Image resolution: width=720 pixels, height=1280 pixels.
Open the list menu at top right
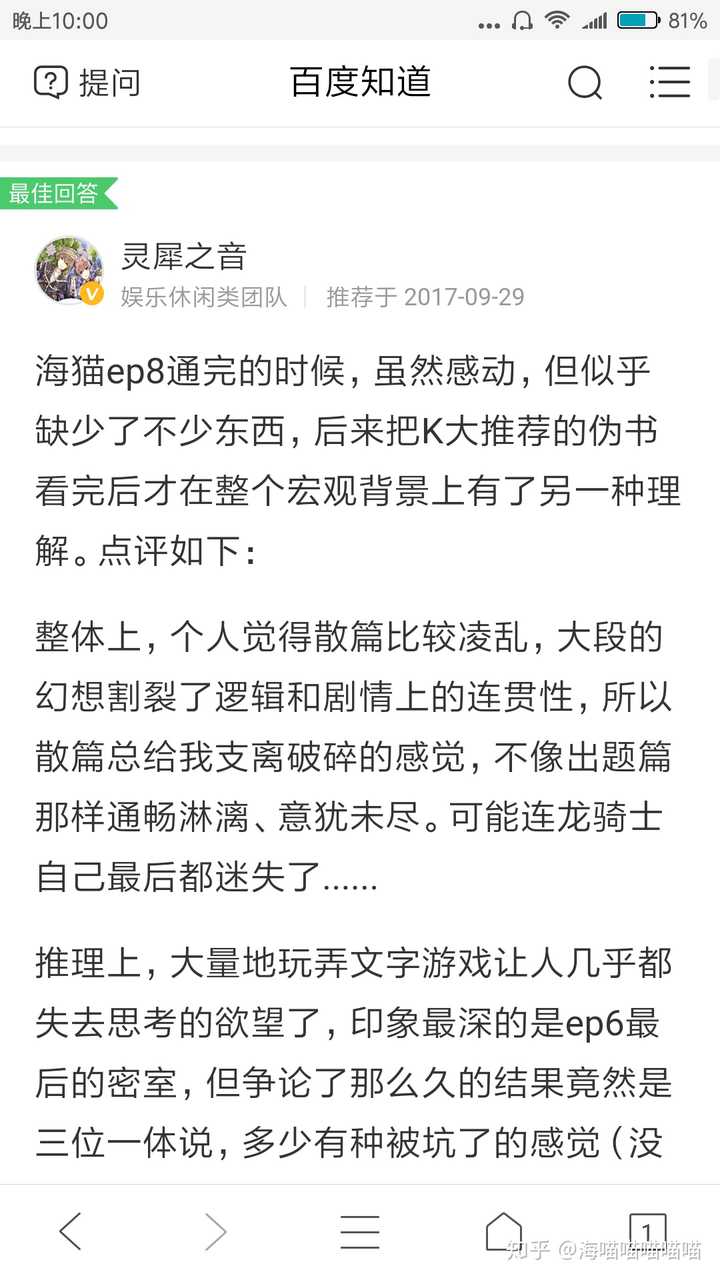click(669, 83)
